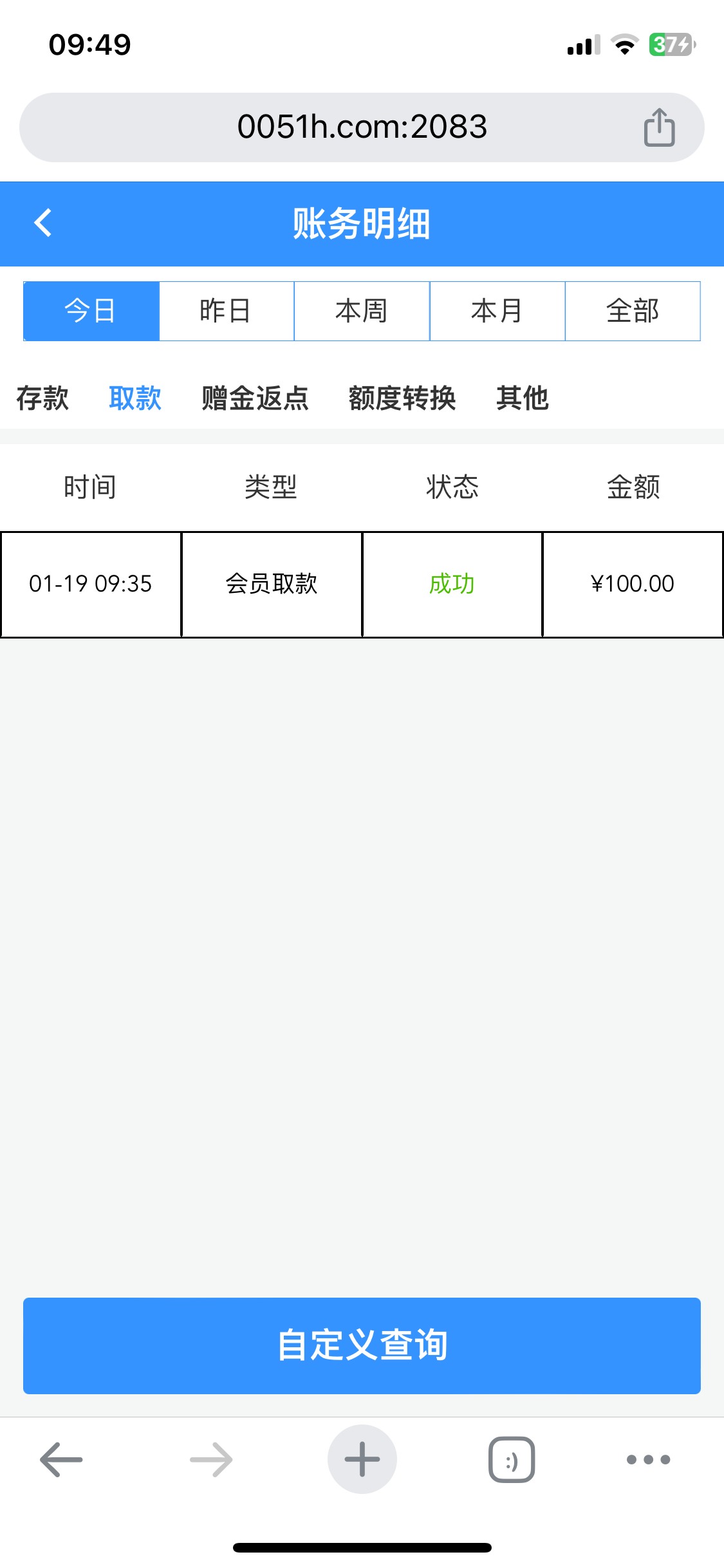Open the browser overflow menu

648,1459
